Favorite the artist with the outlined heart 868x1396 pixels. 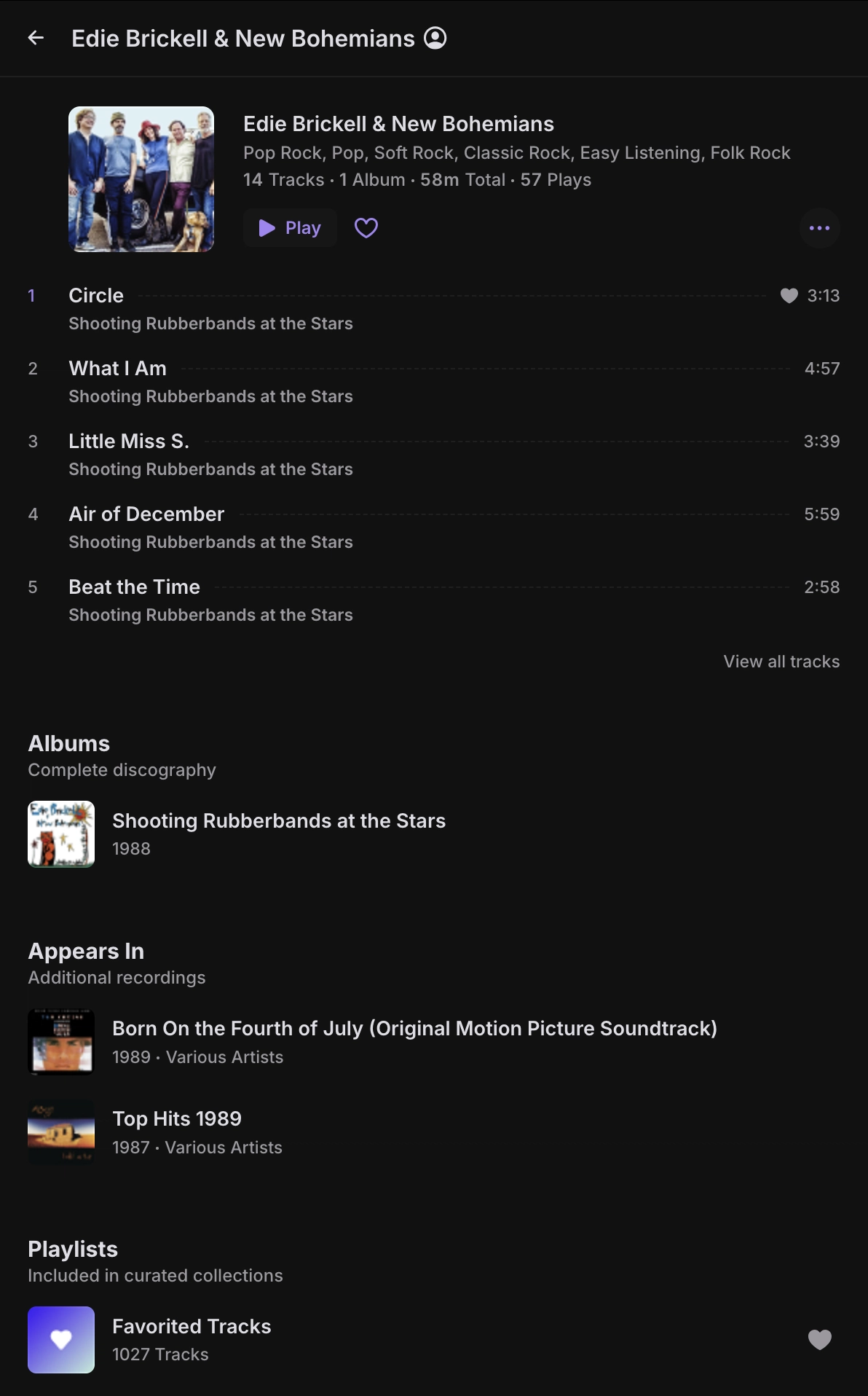pyautogui.click(x=366, y=228)
